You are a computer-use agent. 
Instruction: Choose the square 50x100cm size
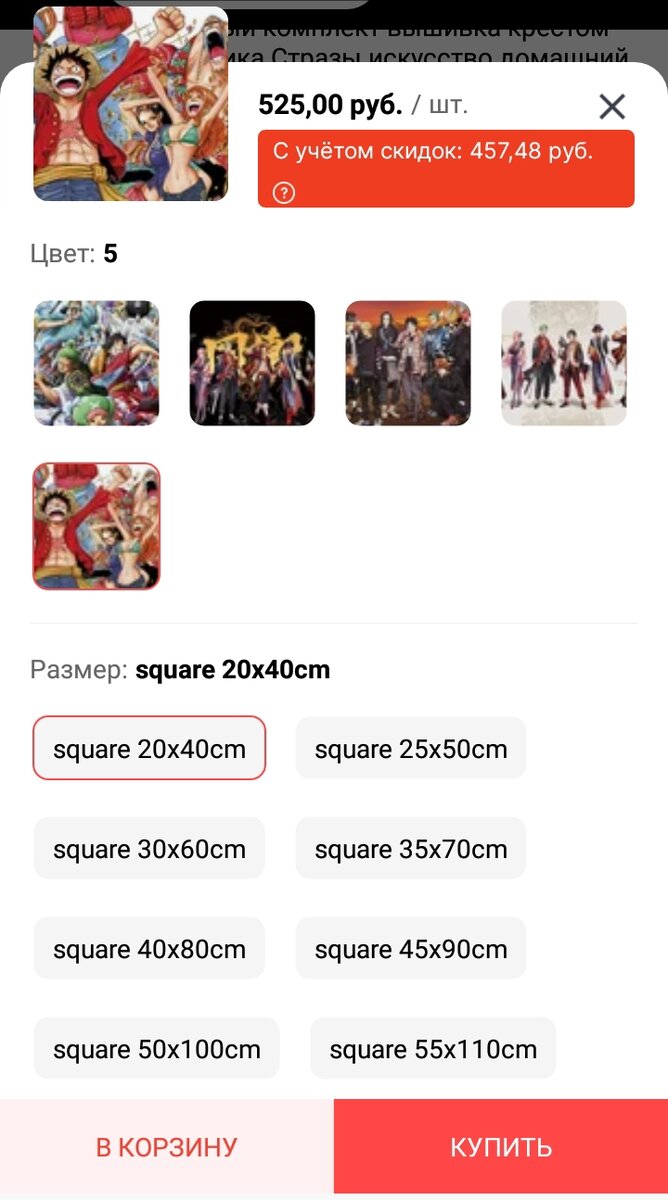pyautogui.click(x=156, y=1048)
